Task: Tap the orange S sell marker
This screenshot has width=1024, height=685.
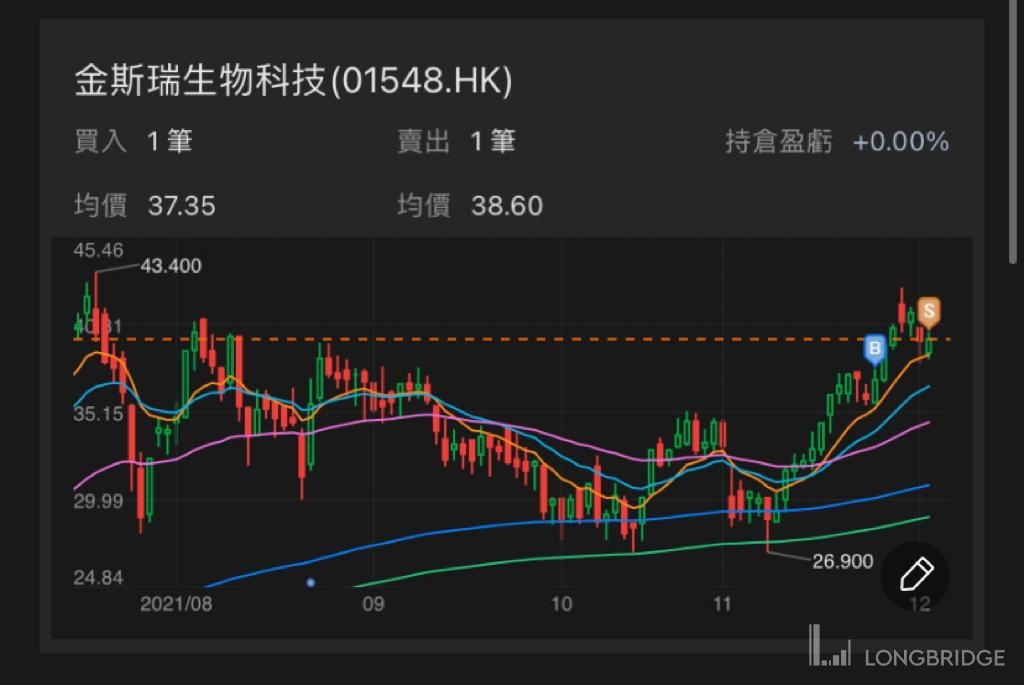Action: (929, 312)
